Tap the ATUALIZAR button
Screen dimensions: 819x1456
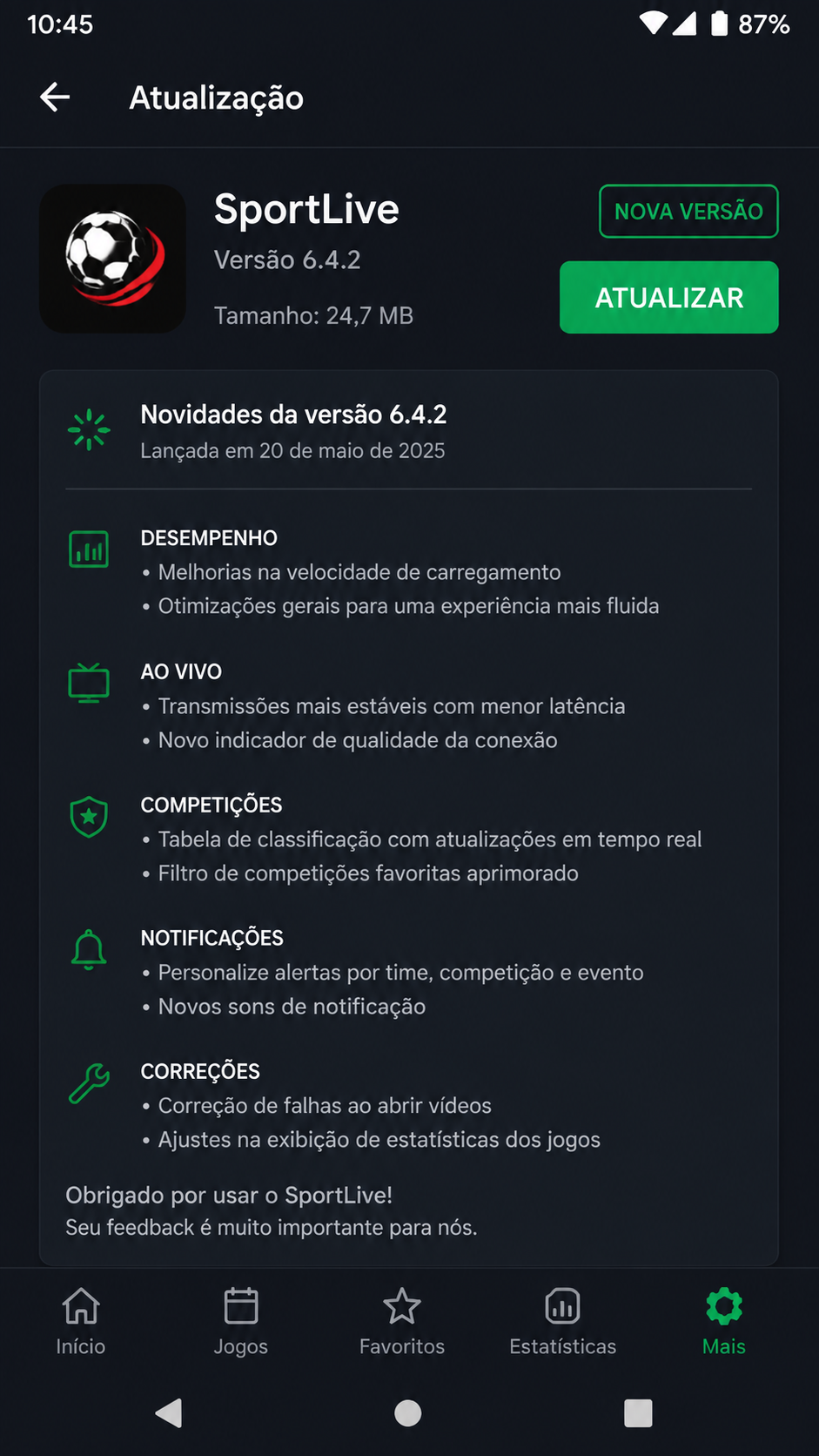click(668, 298)
